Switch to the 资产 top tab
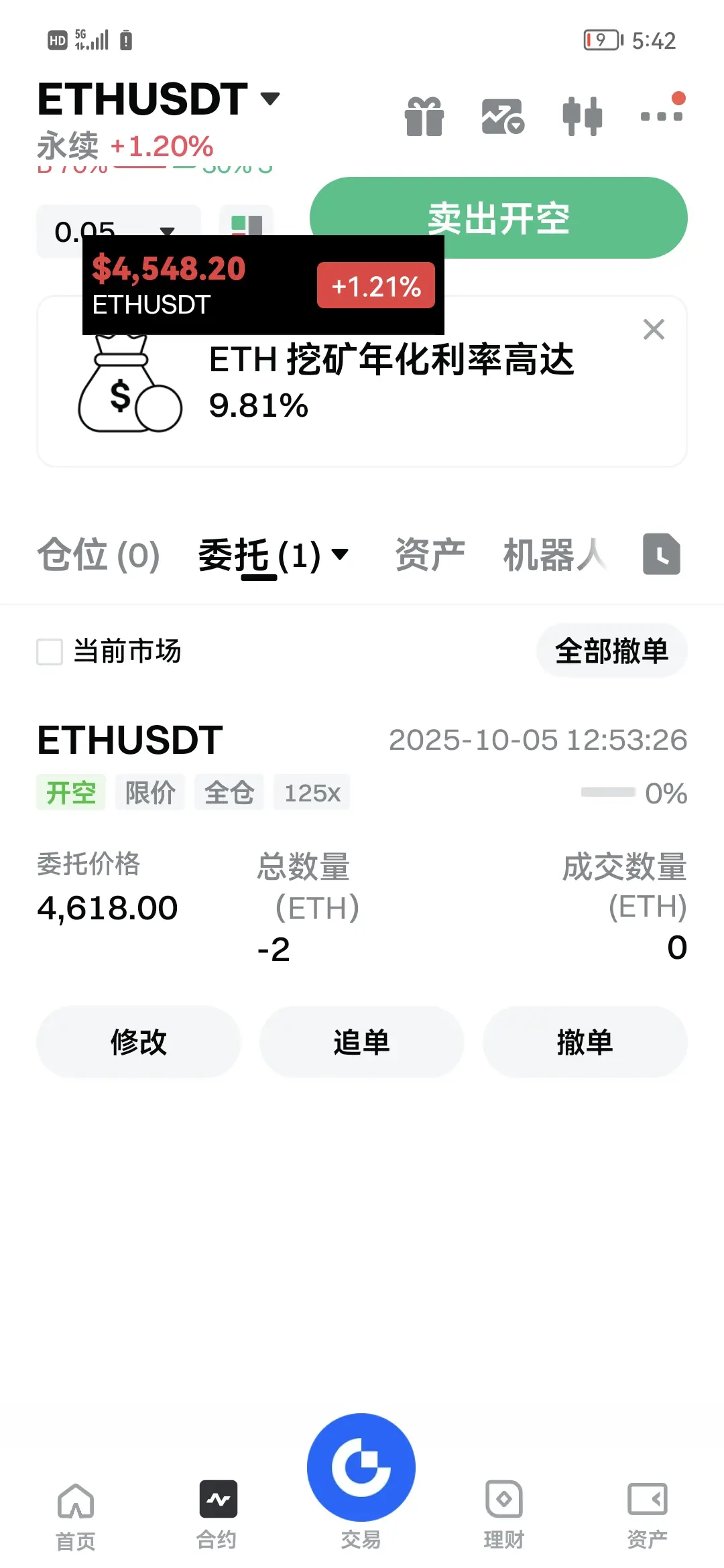724x1568 pixels. [x=430, y=555]
